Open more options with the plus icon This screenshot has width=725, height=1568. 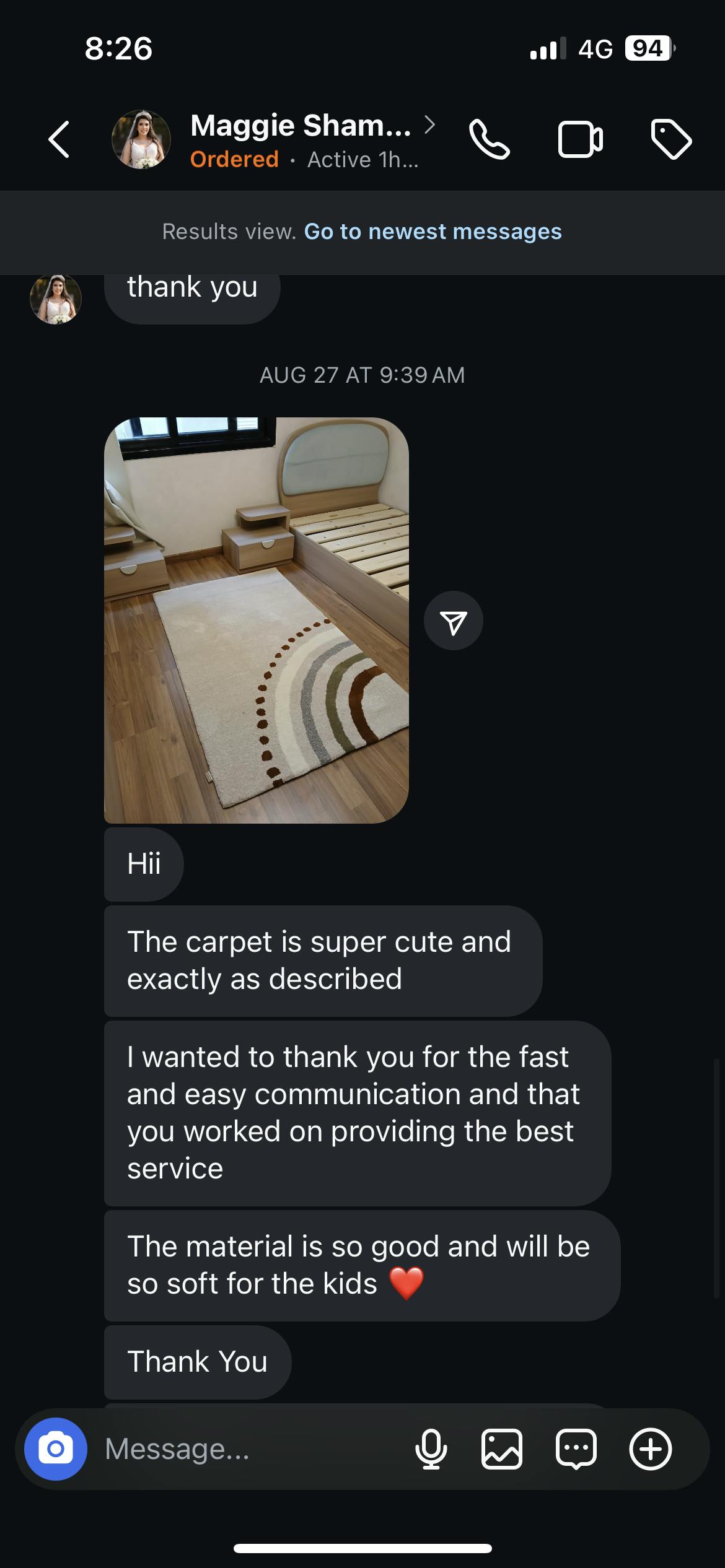pos(650,1449)
